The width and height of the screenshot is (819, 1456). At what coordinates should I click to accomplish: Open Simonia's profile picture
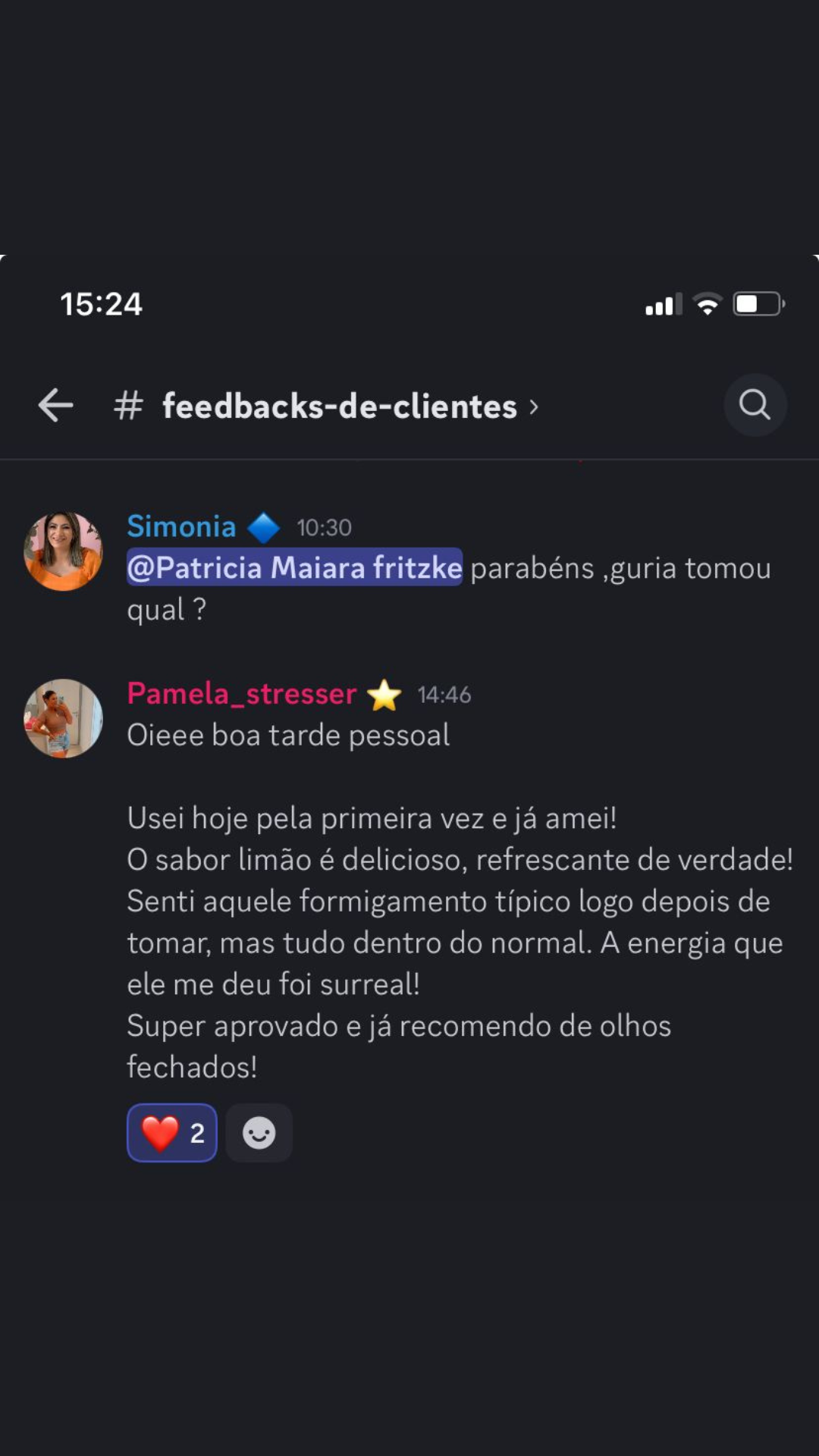pos(64,551)
